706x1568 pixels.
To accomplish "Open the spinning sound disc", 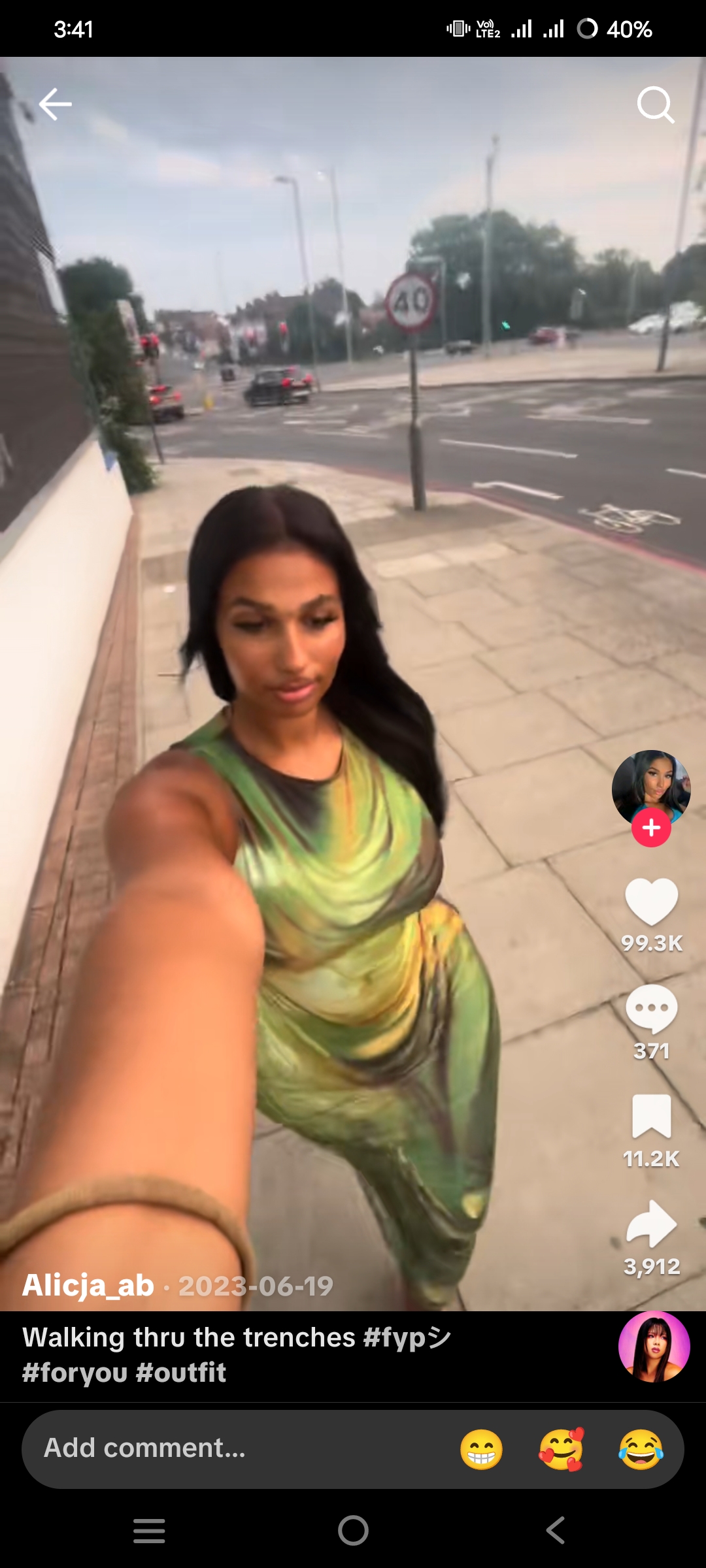I will coord(654,1347).
